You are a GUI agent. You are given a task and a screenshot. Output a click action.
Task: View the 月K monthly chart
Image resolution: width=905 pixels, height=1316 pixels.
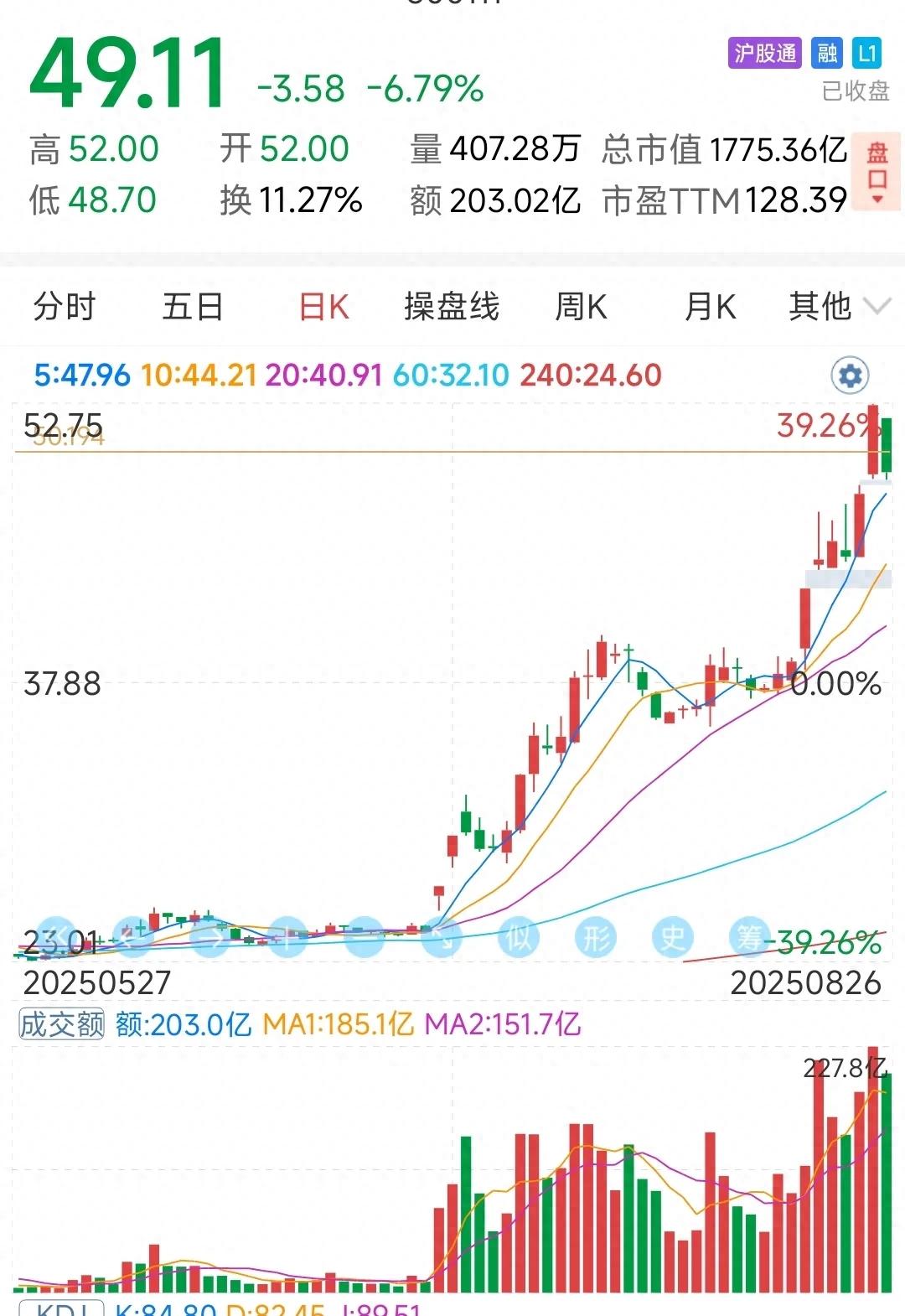click(710, 307)
